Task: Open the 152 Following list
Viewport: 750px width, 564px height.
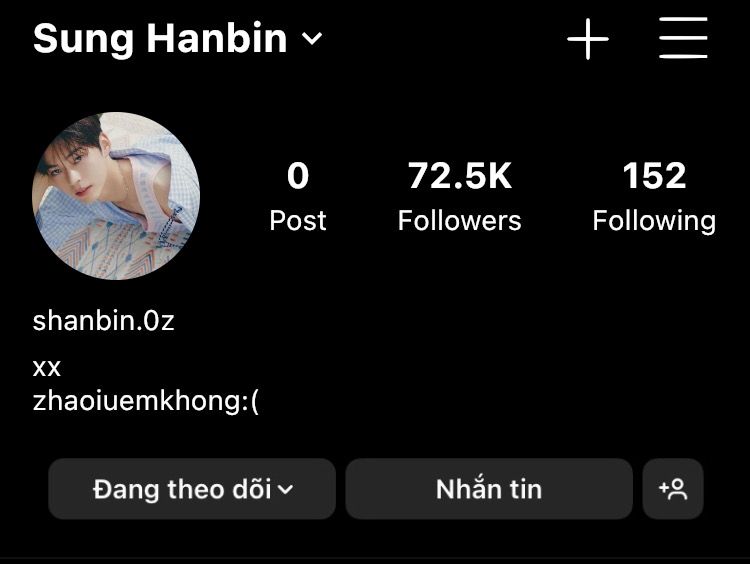Action: (654, 196)
